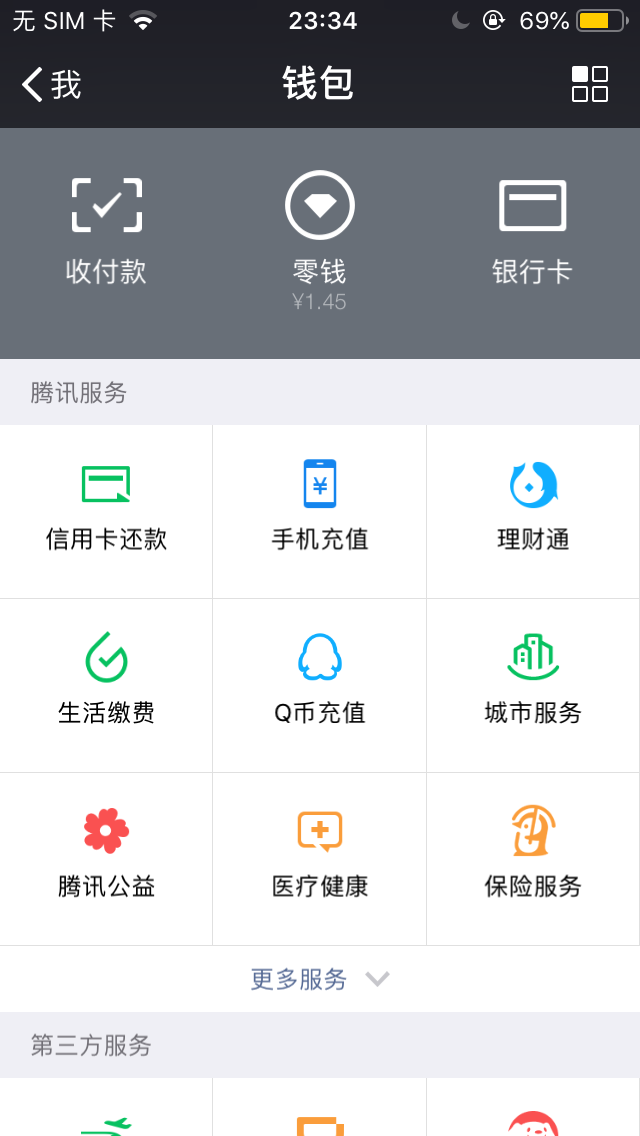The width and height of the screenshot is (640, 1136).
Task: Go back to the 我 page
Action: pyautogui.click(x=52, y=85)
